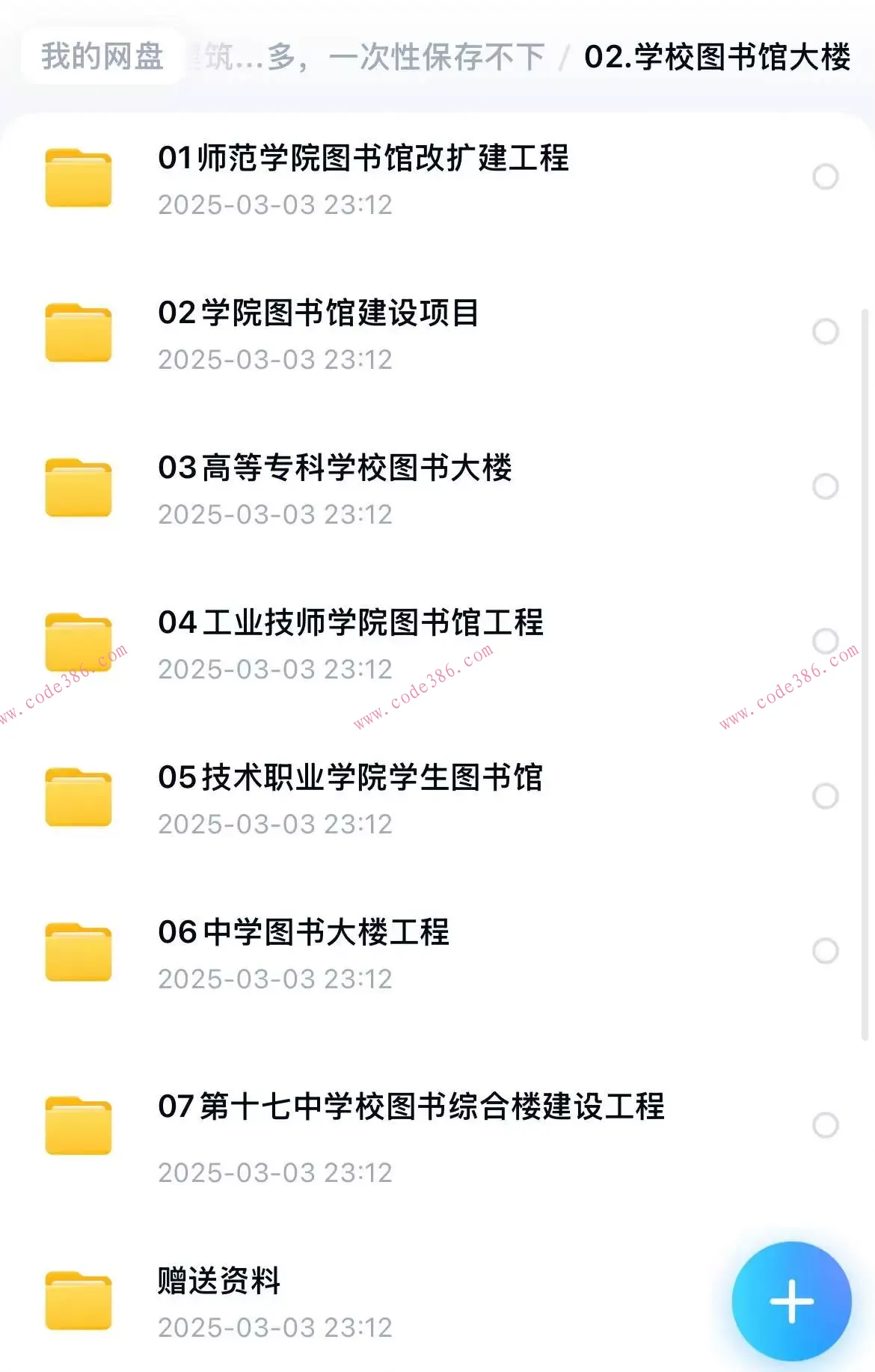Open the 赠送资料 folder icon

(x=79, y=1296)
